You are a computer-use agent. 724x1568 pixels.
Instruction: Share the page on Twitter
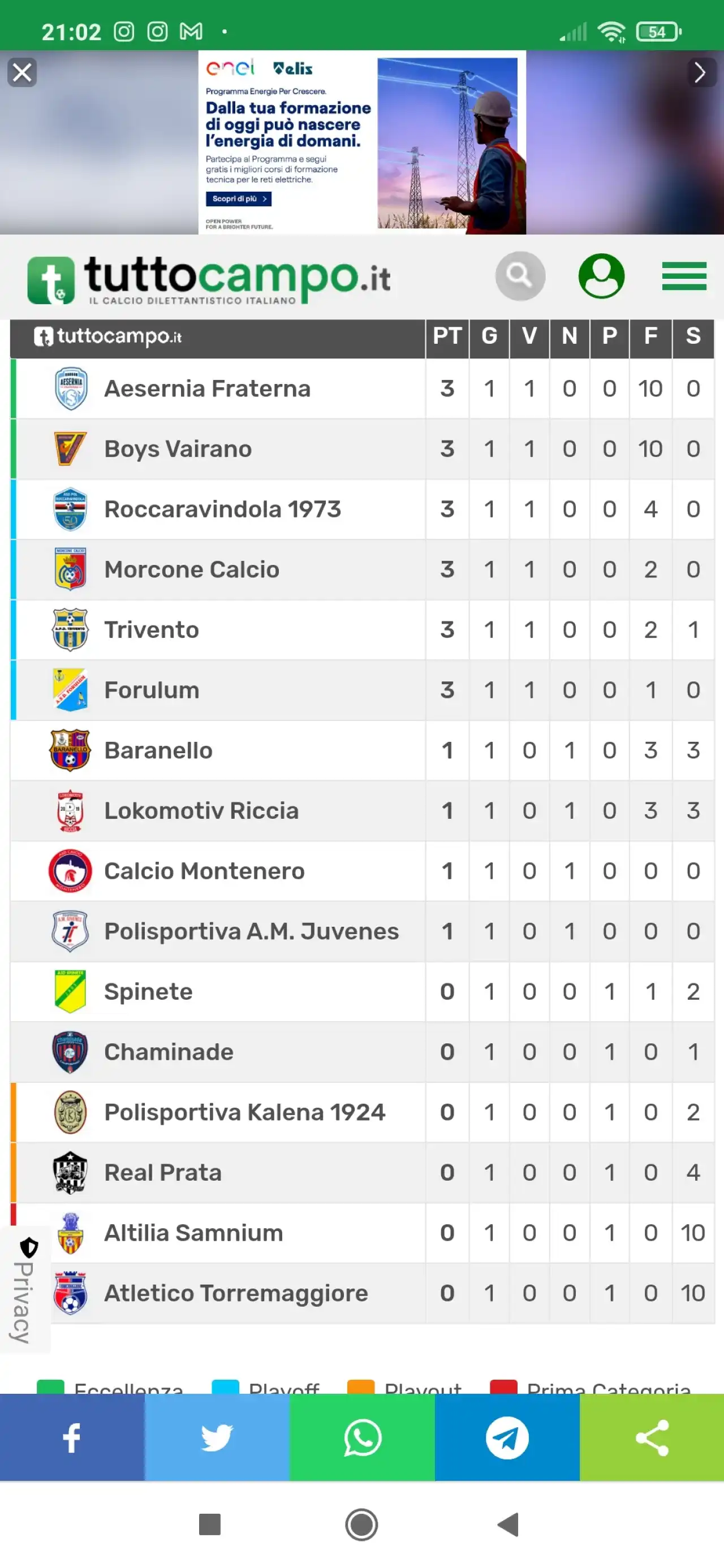pyautogui.click(x=217, y=1437)
